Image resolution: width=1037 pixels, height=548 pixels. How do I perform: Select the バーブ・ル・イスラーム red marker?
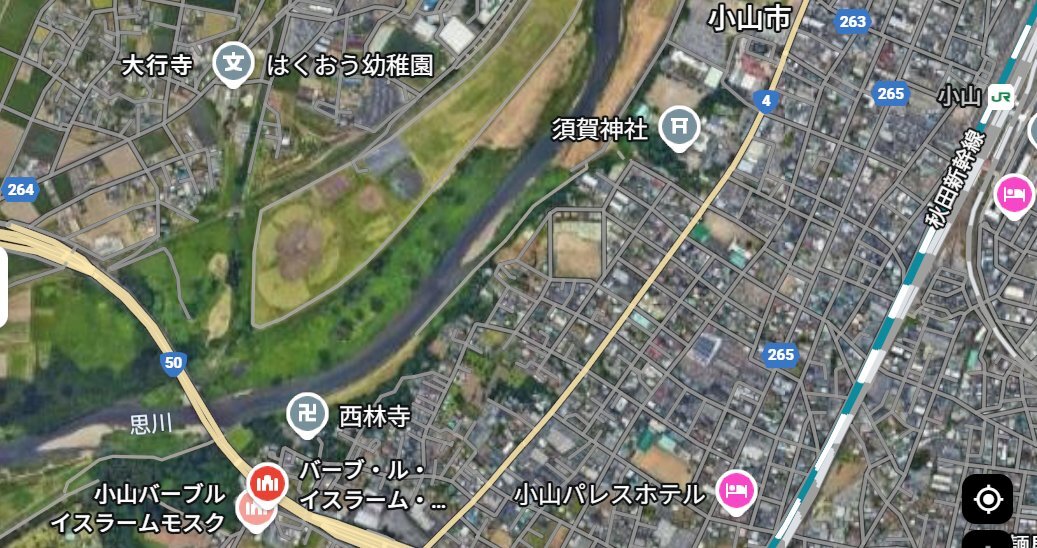click(268, 487)
